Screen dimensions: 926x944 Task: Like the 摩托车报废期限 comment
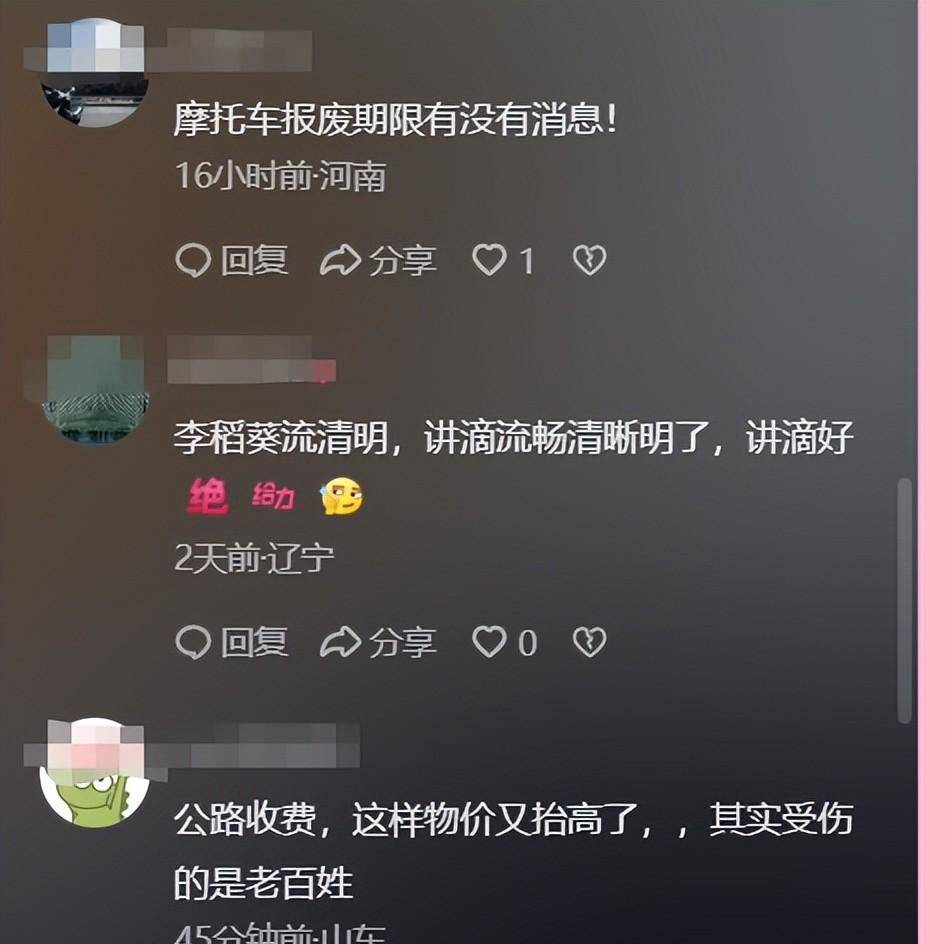point(490,261)
